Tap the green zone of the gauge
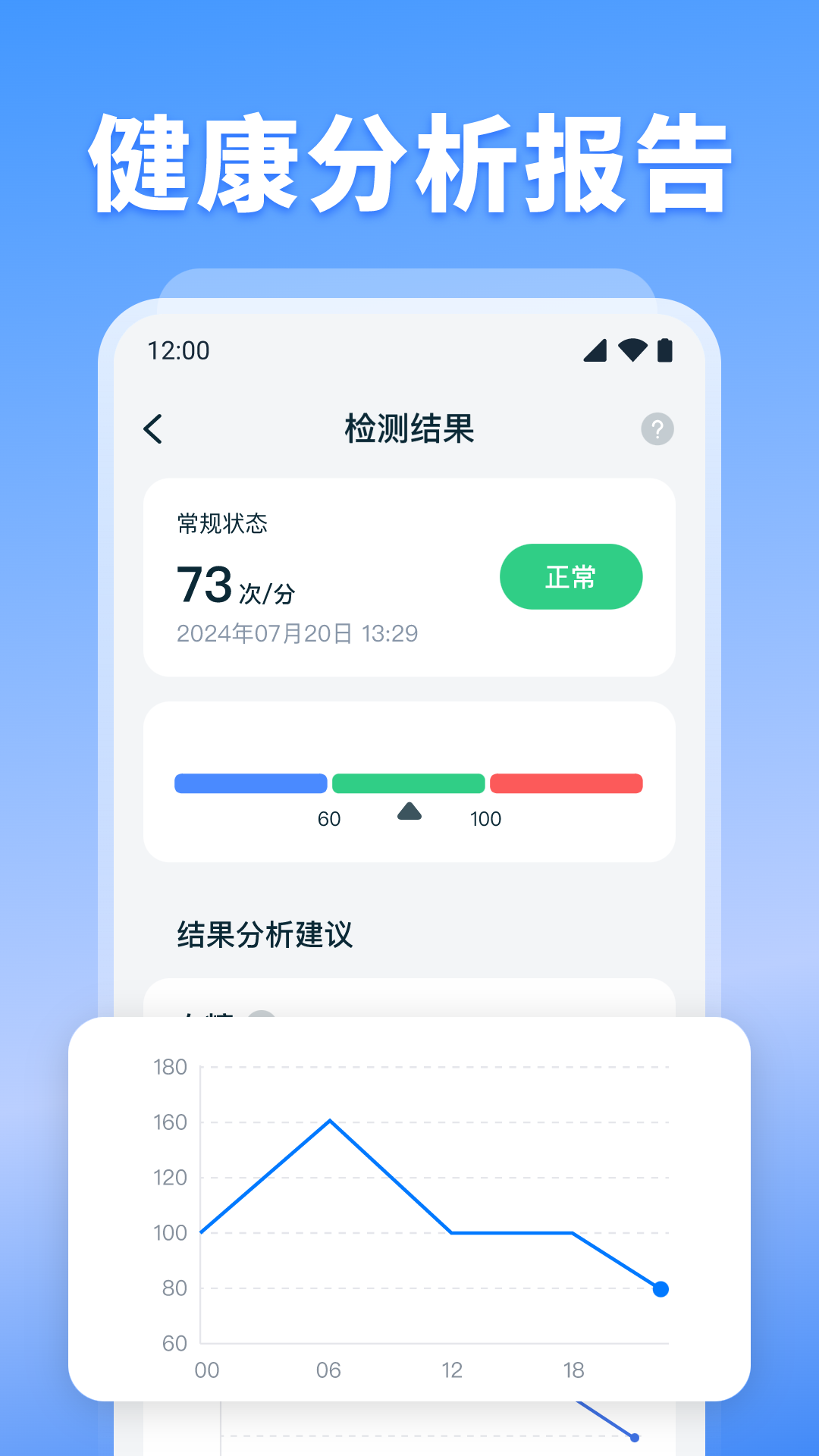 click(409, 783)
